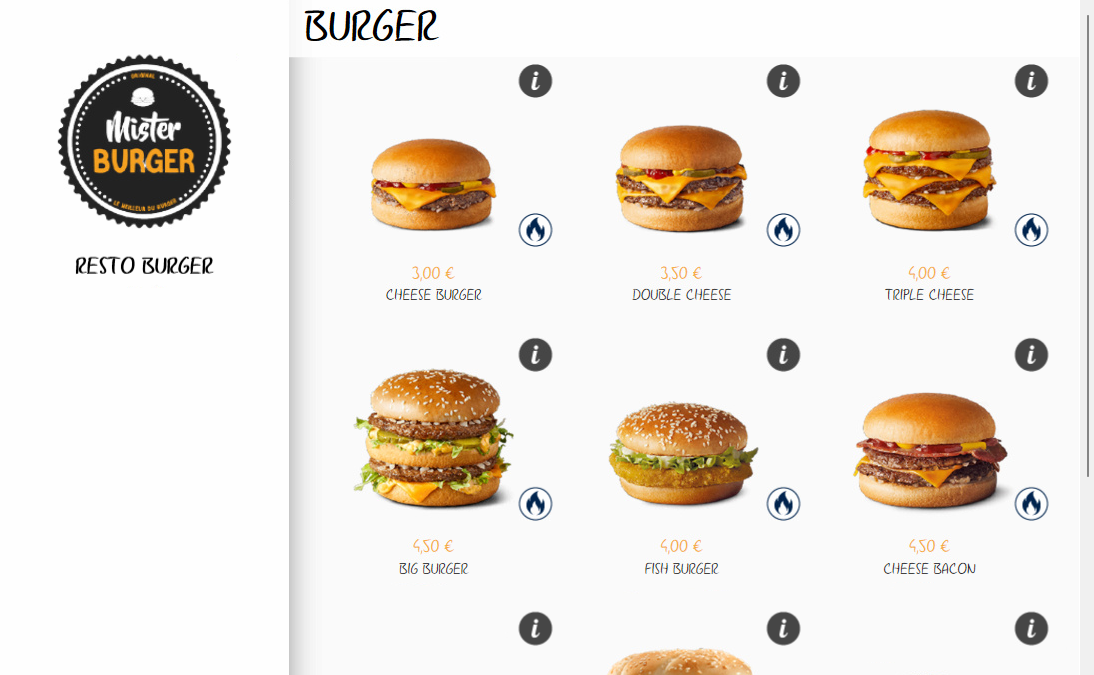
Task: Choose the Fish Burger
Action: pos(681,455)
